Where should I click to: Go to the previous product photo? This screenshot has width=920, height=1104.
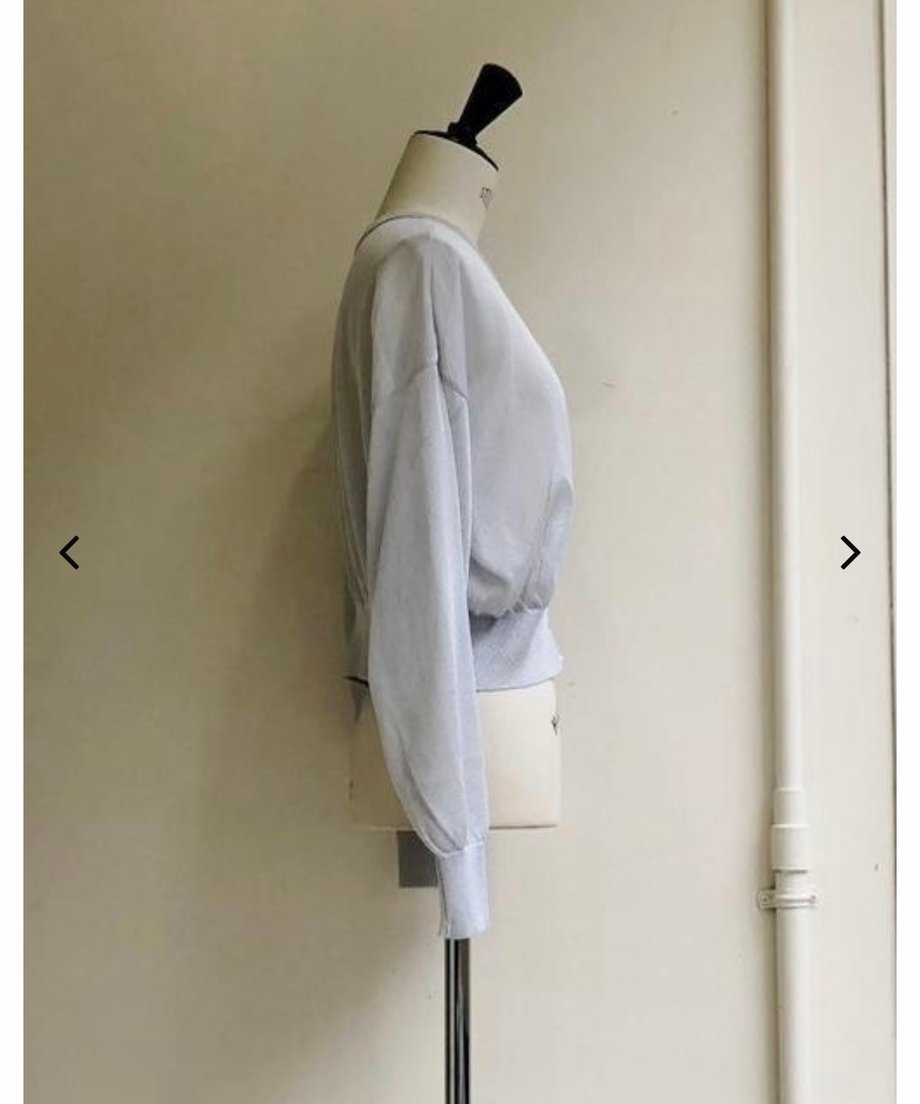tap(69, 552)
